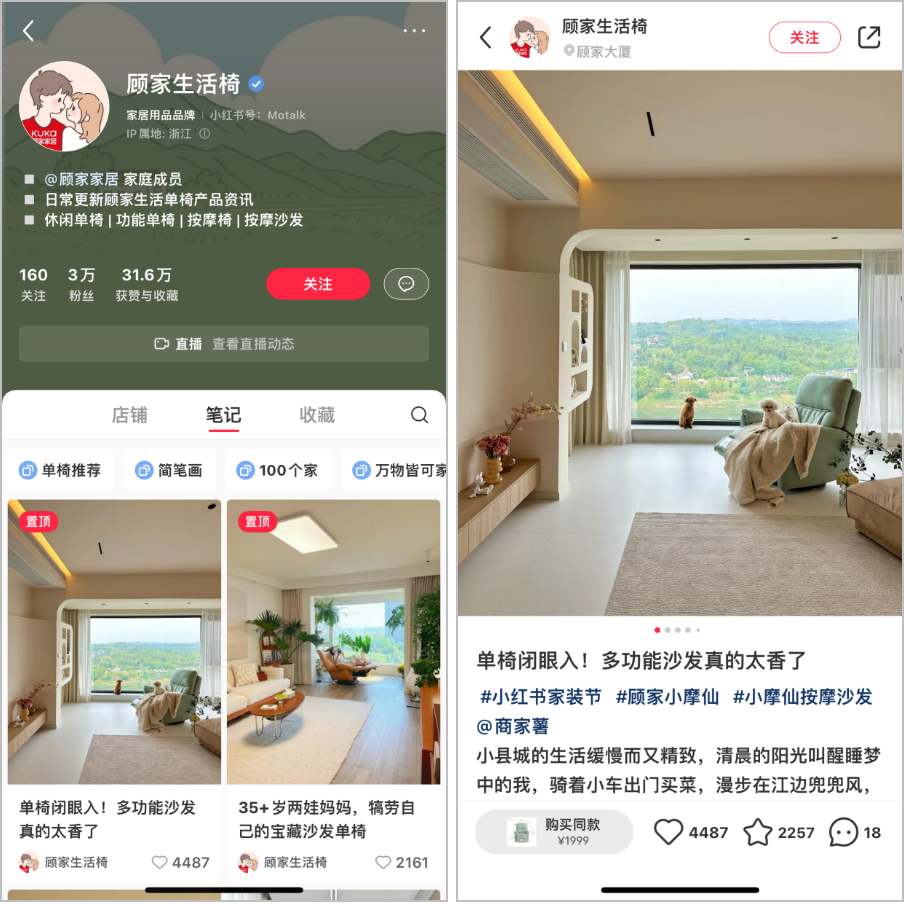The image size is (904, 904).
Task: Open the overflow menu on 顾家生活椅 profile
Action: [x=414, y=31]
